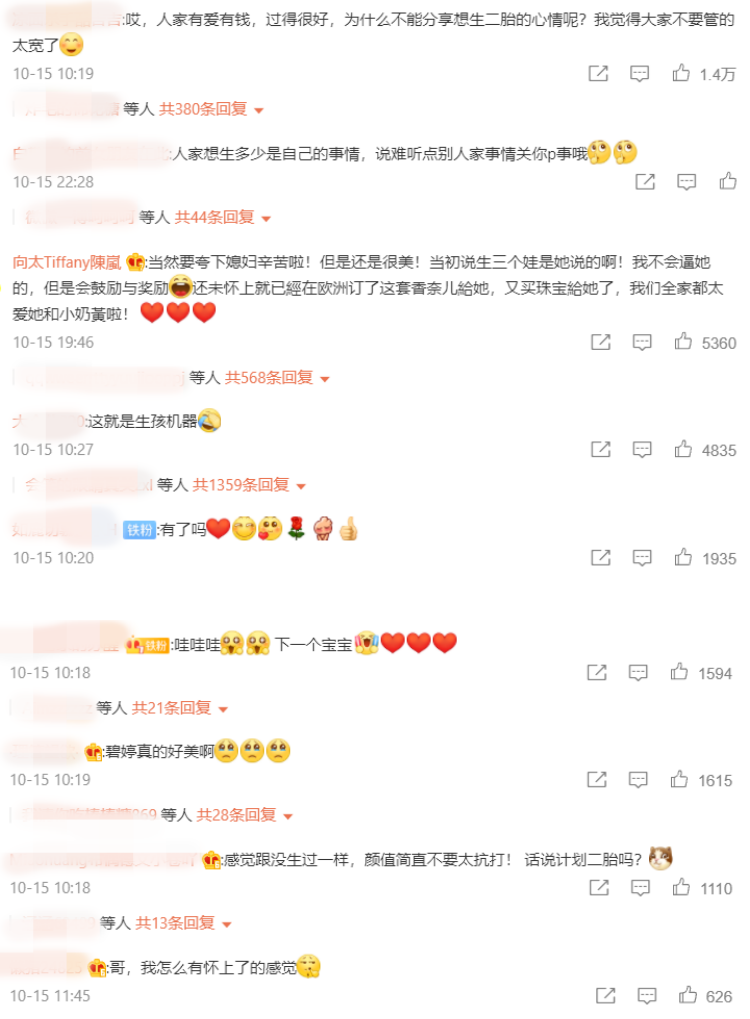Reply to the 这就是生孩机器 comment

pyautogui.click(x=641, y=449)
